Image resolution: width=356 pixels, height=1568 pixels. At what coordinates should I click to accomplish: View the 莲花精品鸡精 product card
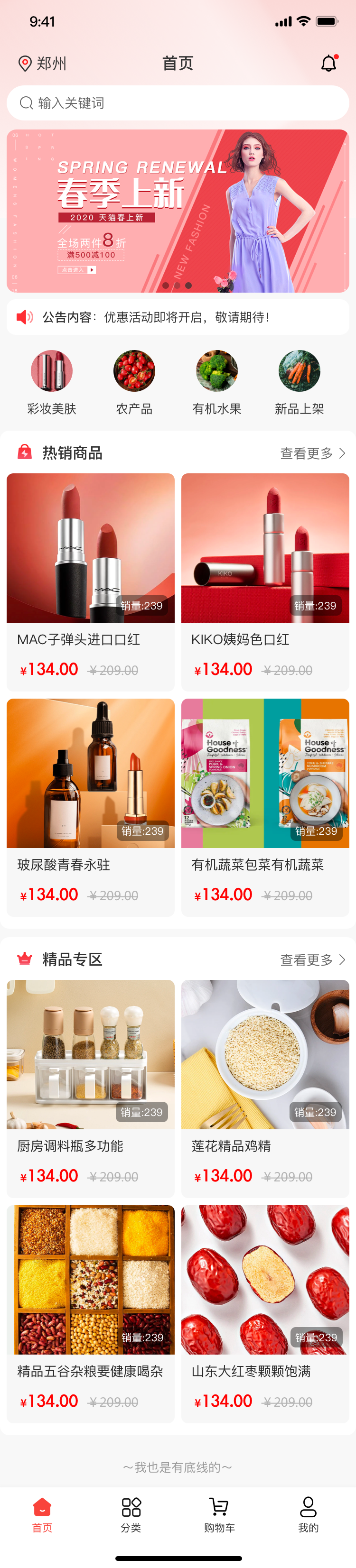pos(265,1088)
